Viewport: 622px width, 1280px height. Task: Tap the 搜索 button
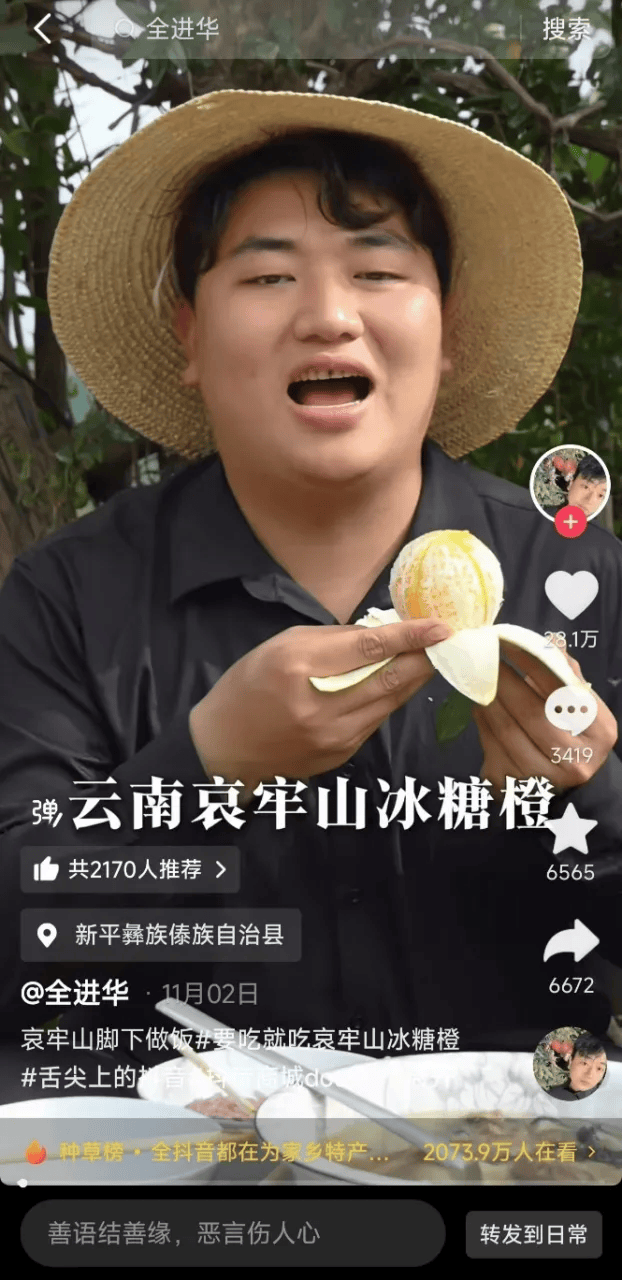click(x=566, y=29)
